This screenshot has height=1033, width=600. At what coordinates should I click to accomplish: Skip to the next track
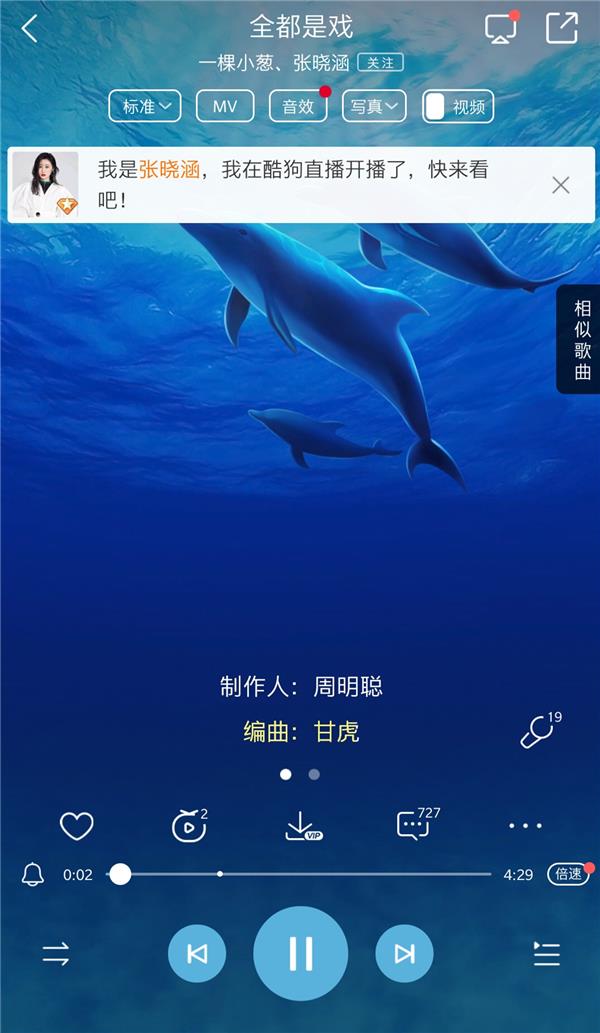(x=404, y=954)
